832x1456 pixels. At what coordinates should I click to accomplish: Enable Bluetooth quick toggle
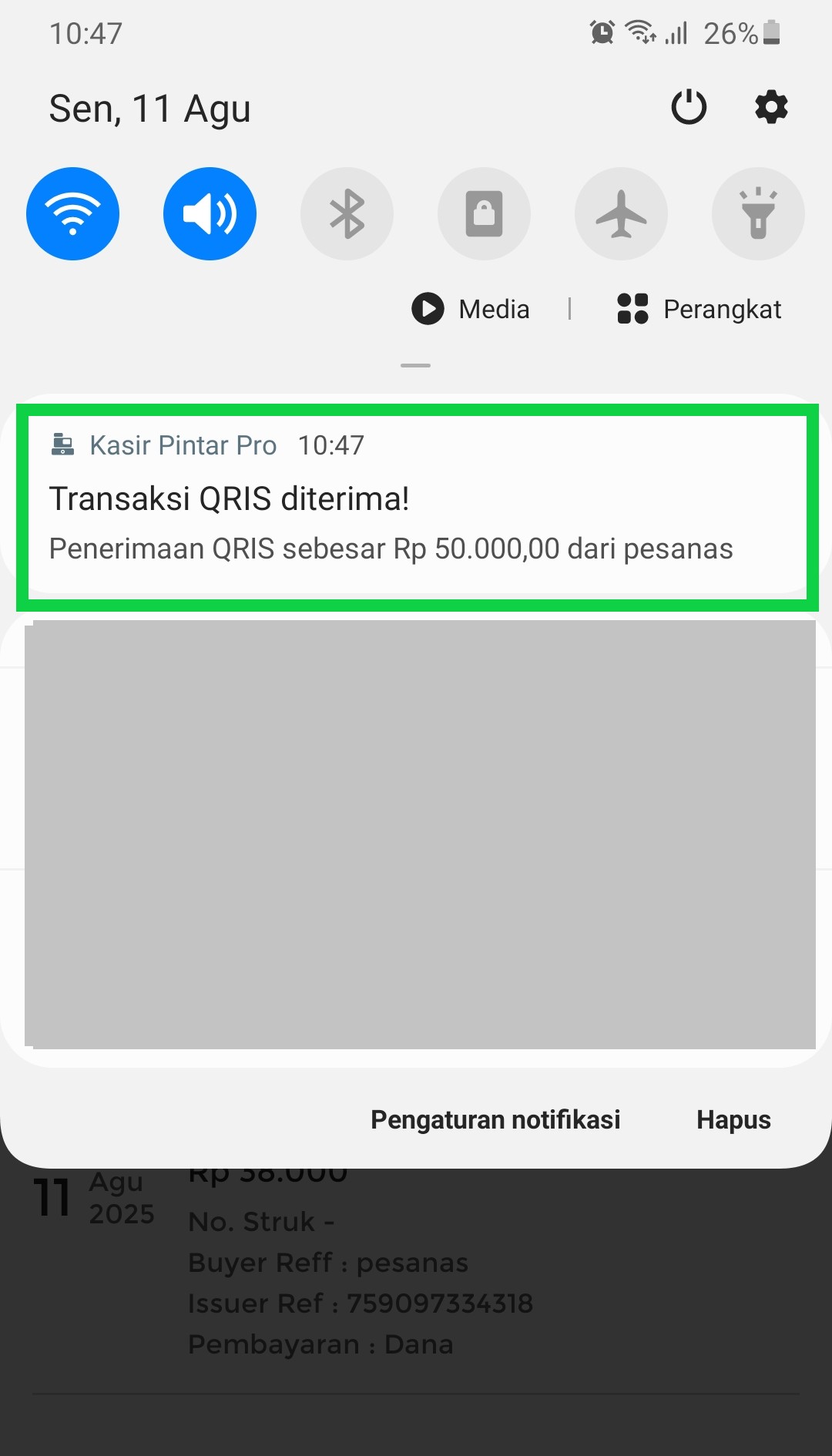[x=347, y=213]
